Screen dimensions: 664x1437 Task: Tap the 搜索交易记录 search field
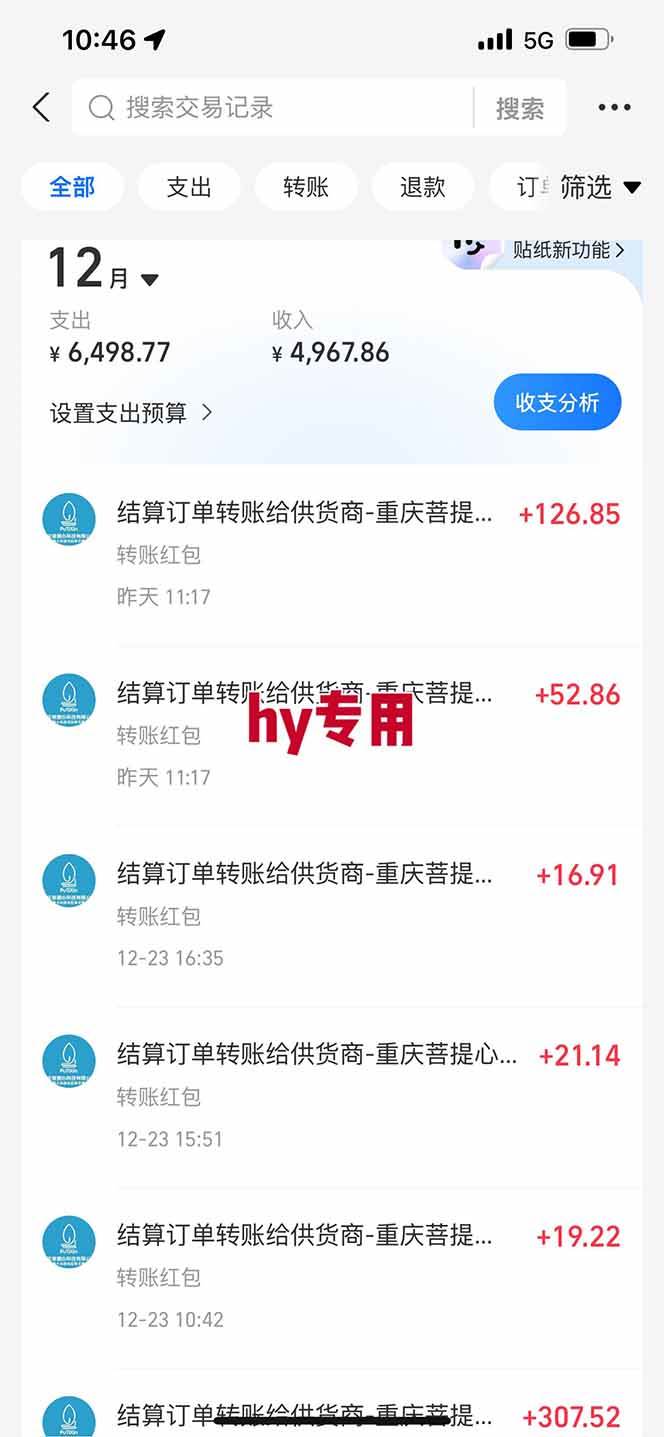(270, 108)
